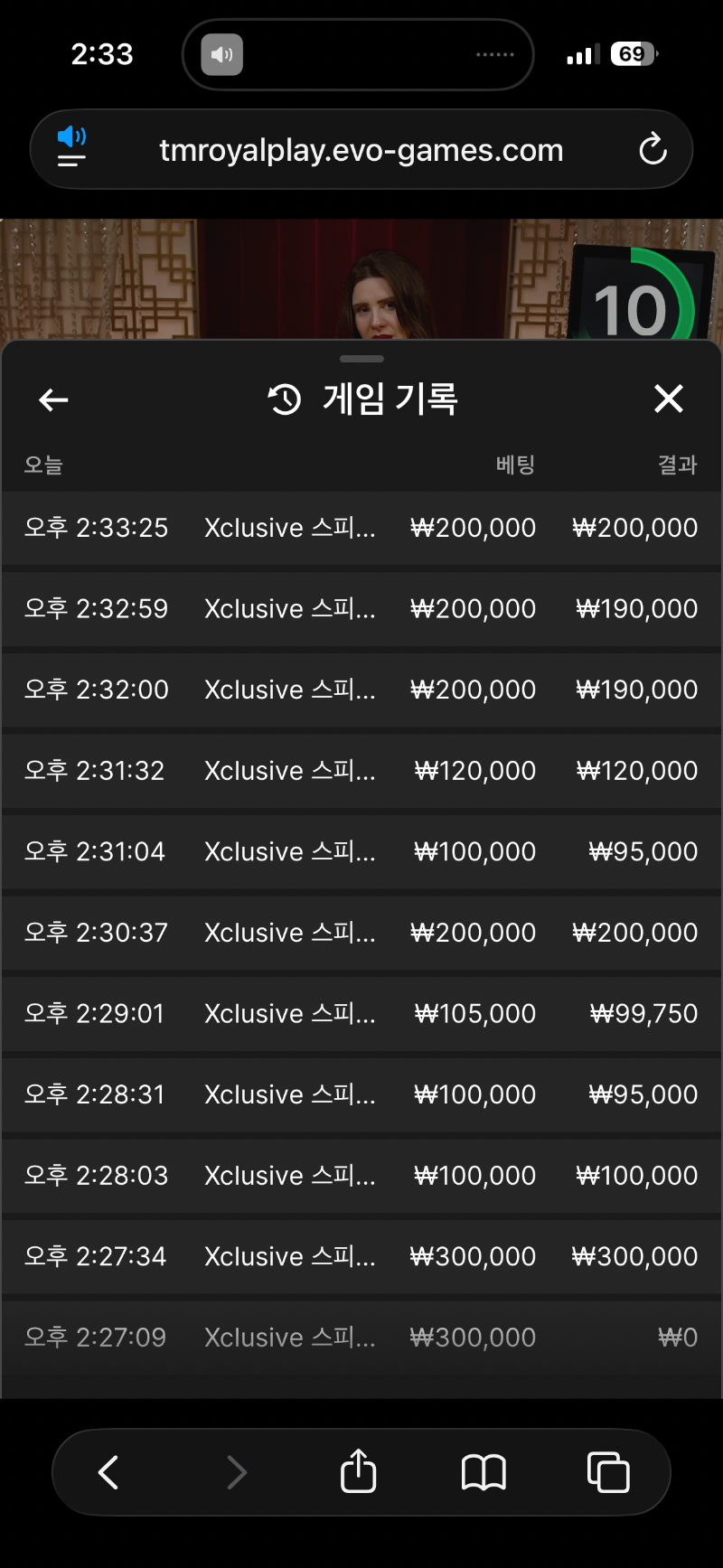This screenshot has height=1568, width=723.
Task: Select the 오후 2:31:32 game record
Action: point(361,770)
